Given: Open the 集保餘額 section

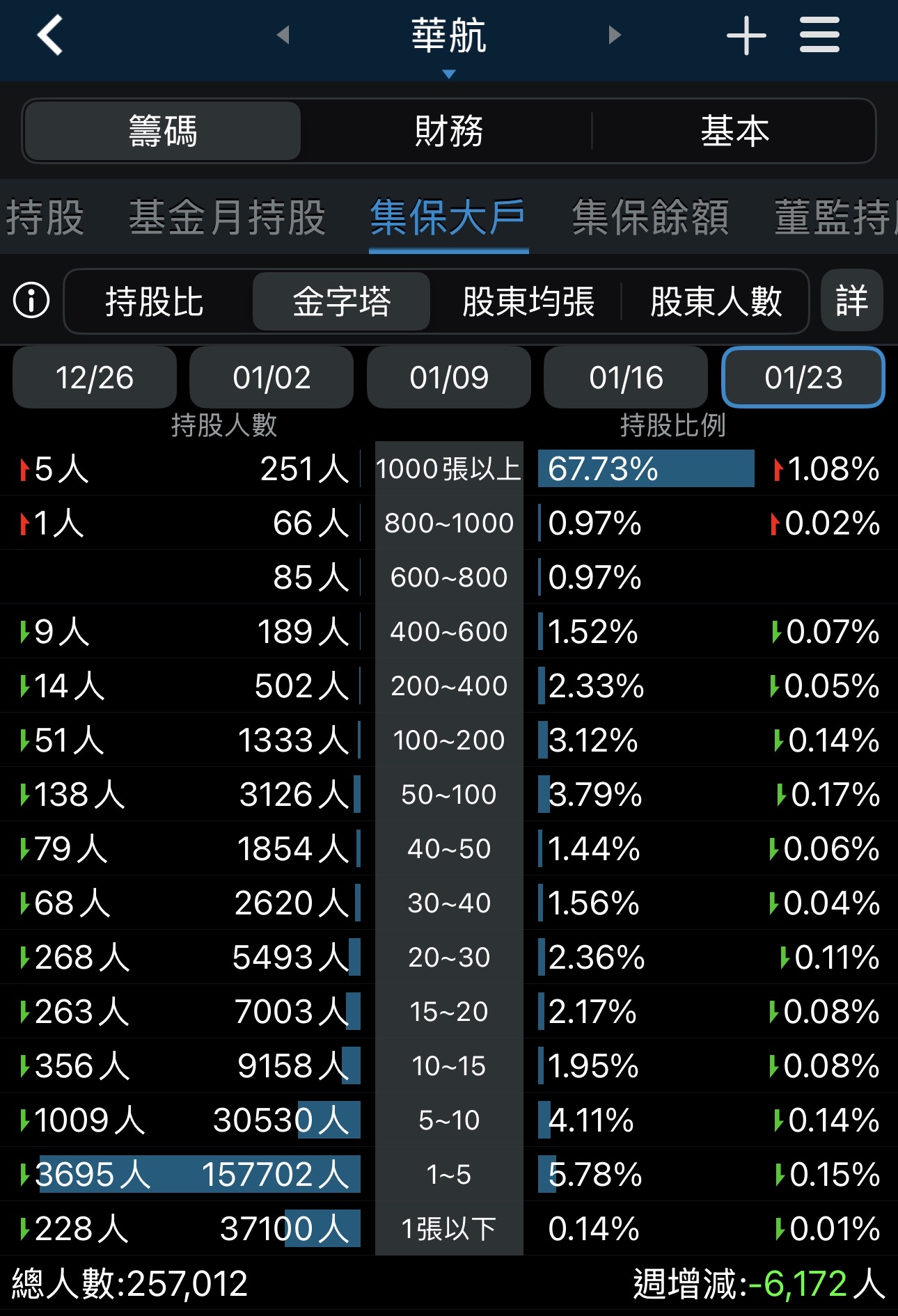Looking at the screenshot, I should click(650, 217).
